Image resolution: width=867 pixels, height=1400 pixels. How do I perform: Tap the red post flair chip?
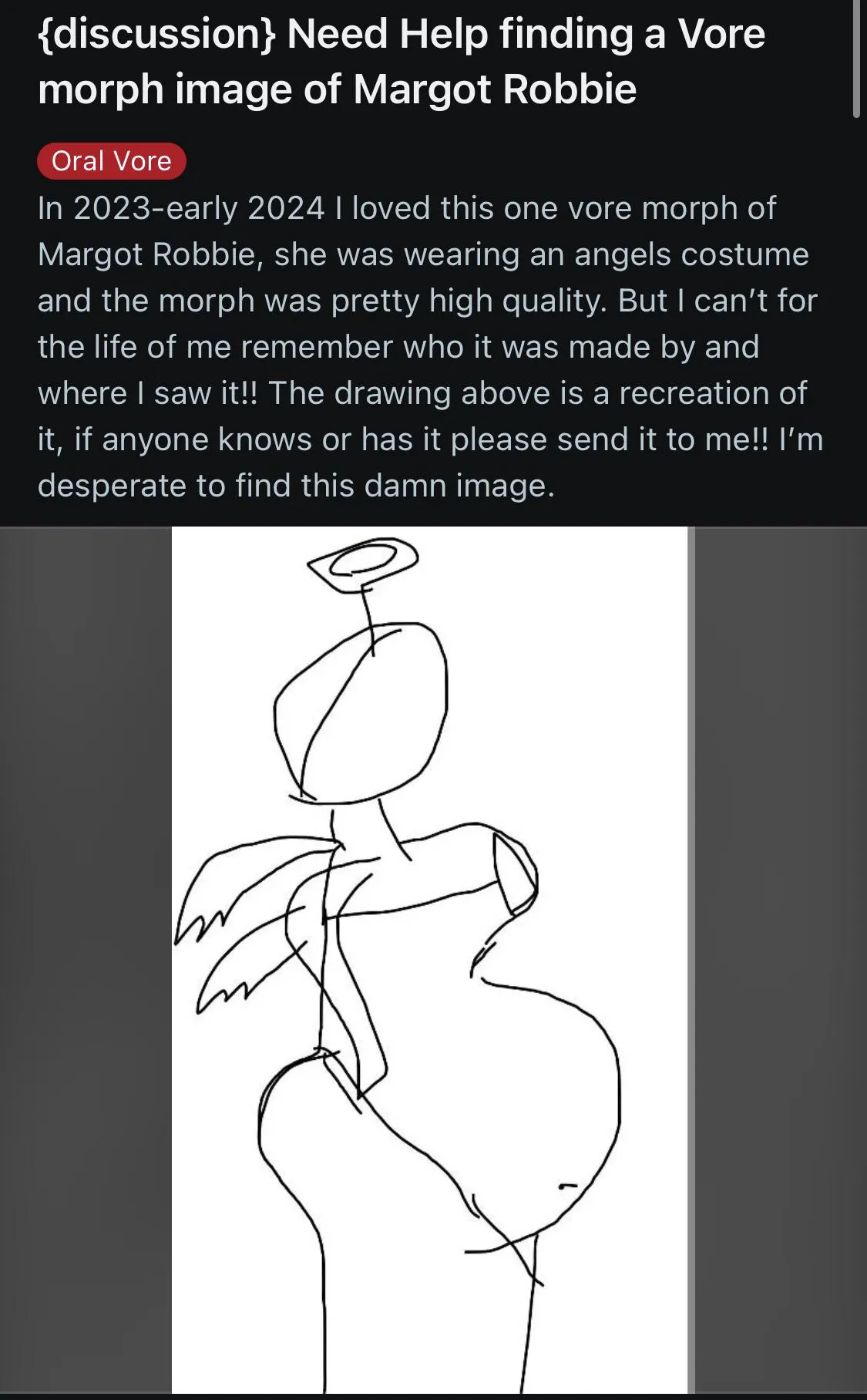coord(111,161)
